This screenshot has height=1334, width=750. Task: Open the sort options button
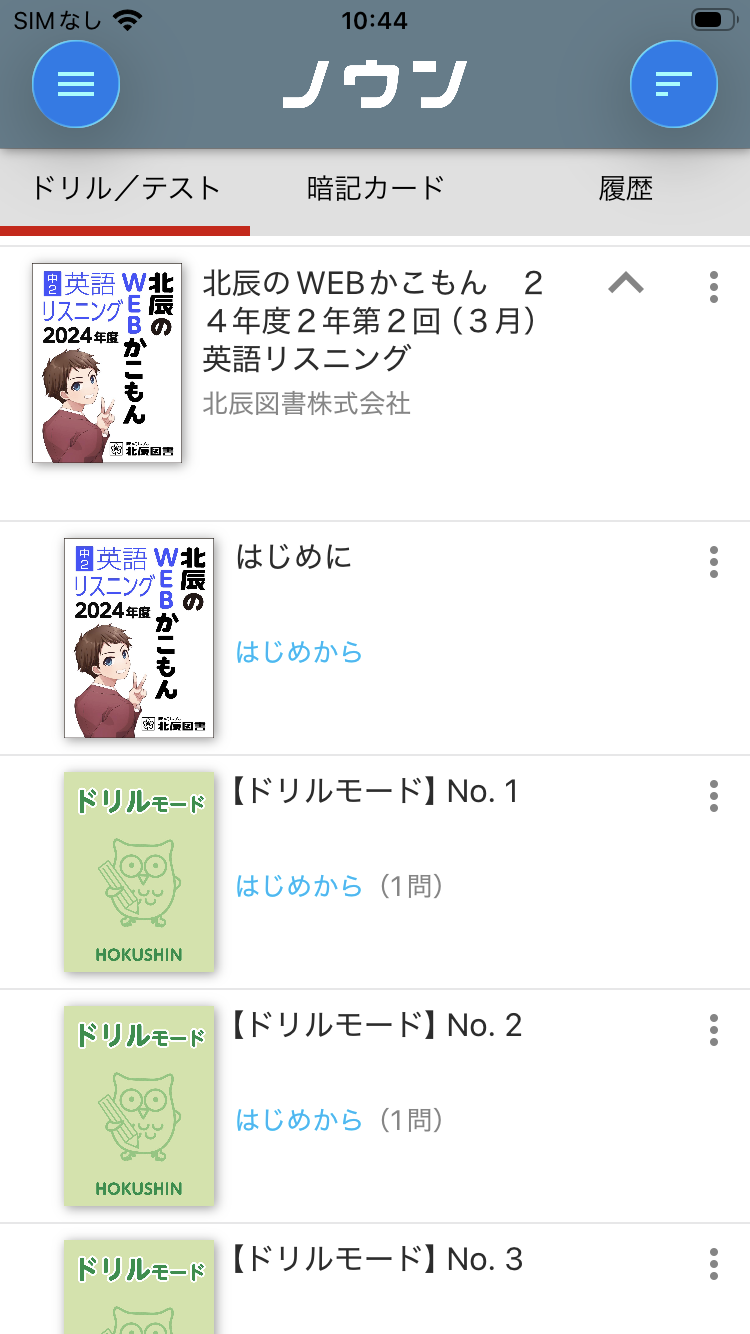(x=673, y=84)
